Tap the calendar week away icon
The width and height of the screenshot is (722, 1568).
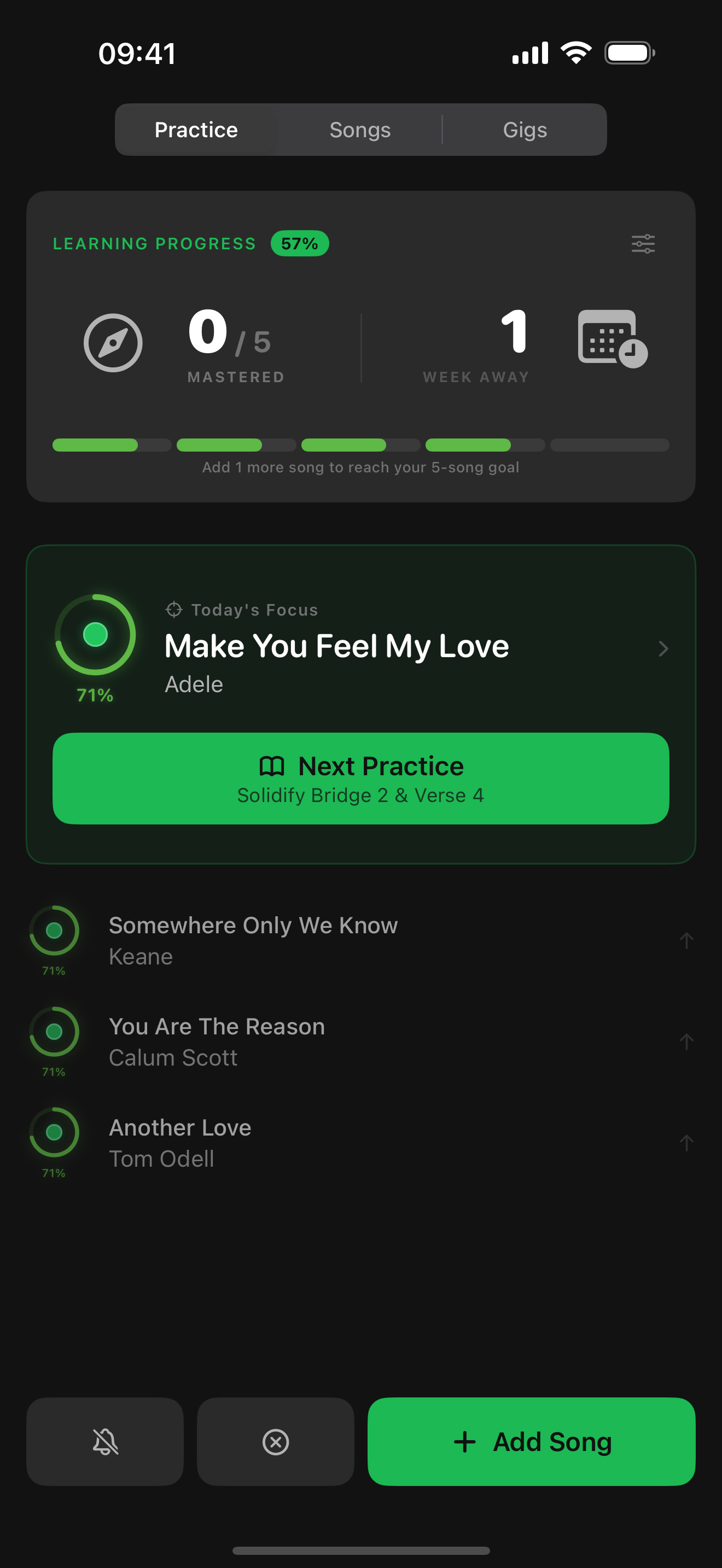pos(611,338)
